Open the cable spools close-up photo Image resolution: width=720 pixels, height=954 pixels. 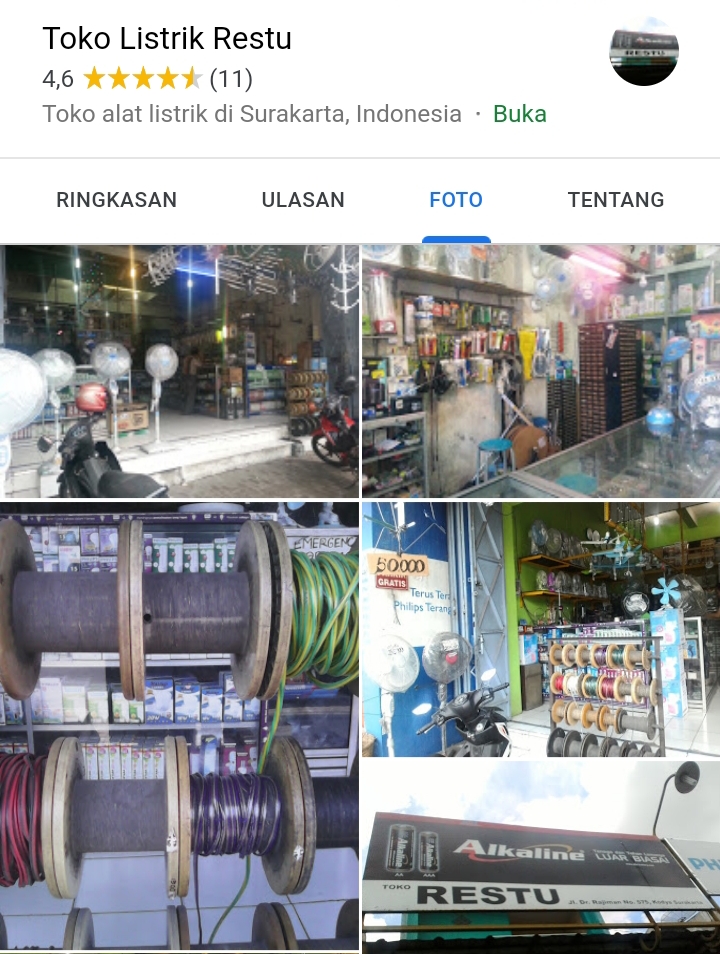pyautogui.click(x=180, y=726)
